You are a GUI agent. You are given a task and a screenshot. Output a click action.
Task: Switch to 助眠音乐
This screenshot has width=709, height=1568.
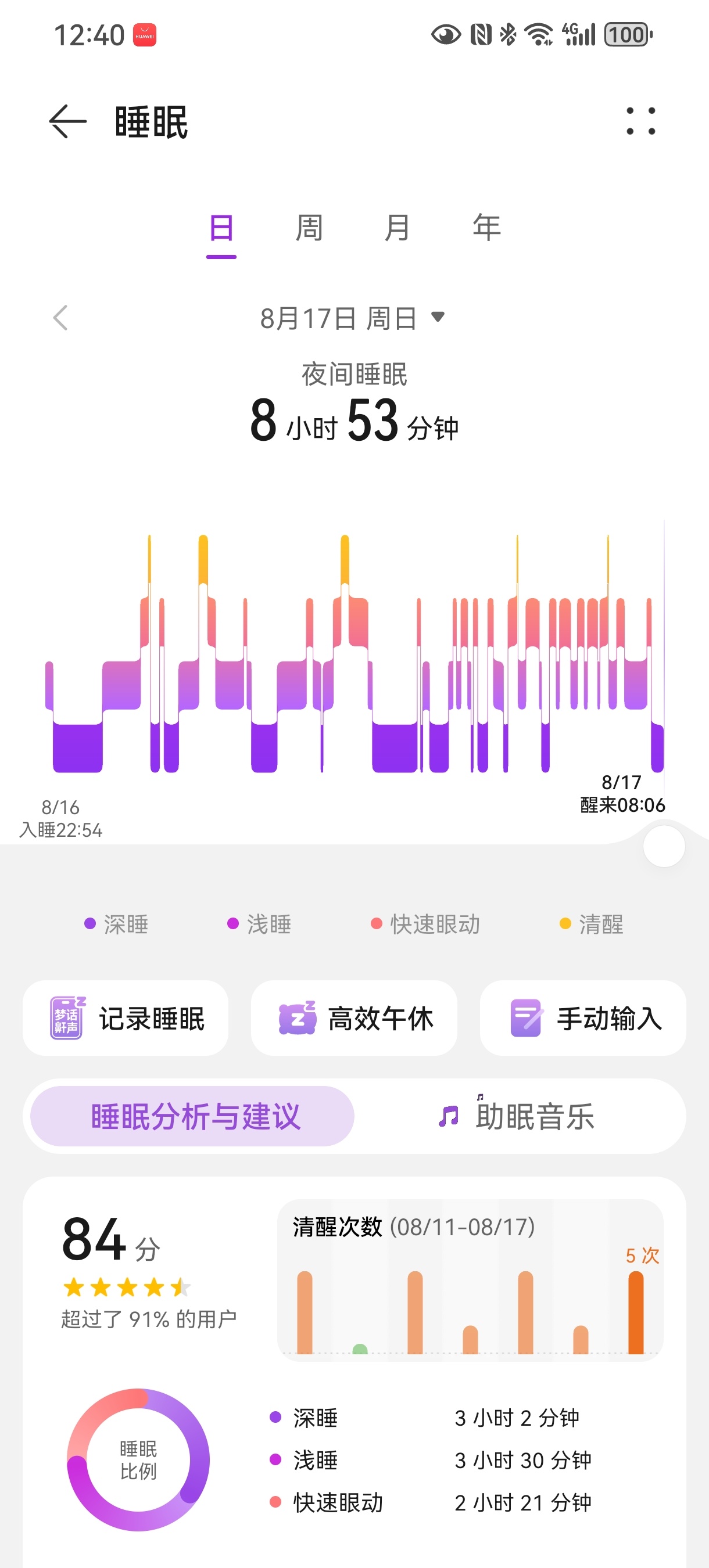[x=518, y=1116]
